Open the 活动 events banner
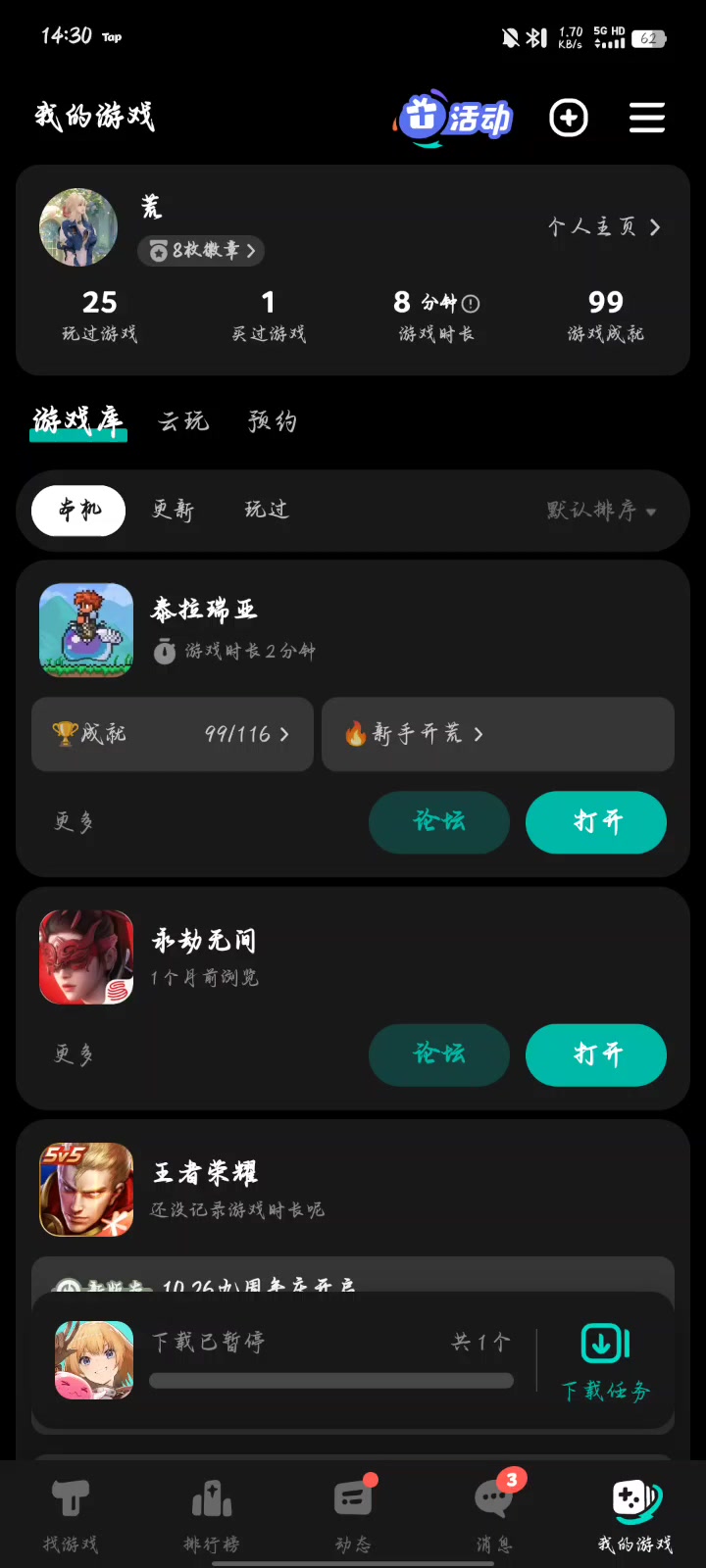Viewport: 706px width, 1568px height. pos(455,118)
